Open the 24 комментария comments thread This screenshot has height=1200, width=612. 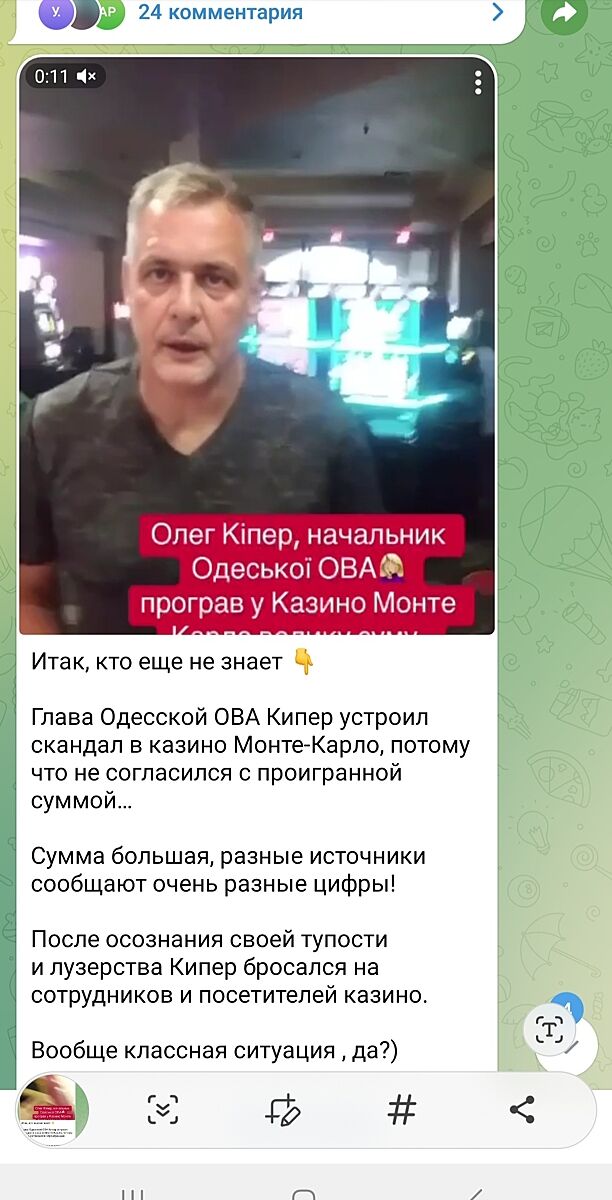coord(220,13)
